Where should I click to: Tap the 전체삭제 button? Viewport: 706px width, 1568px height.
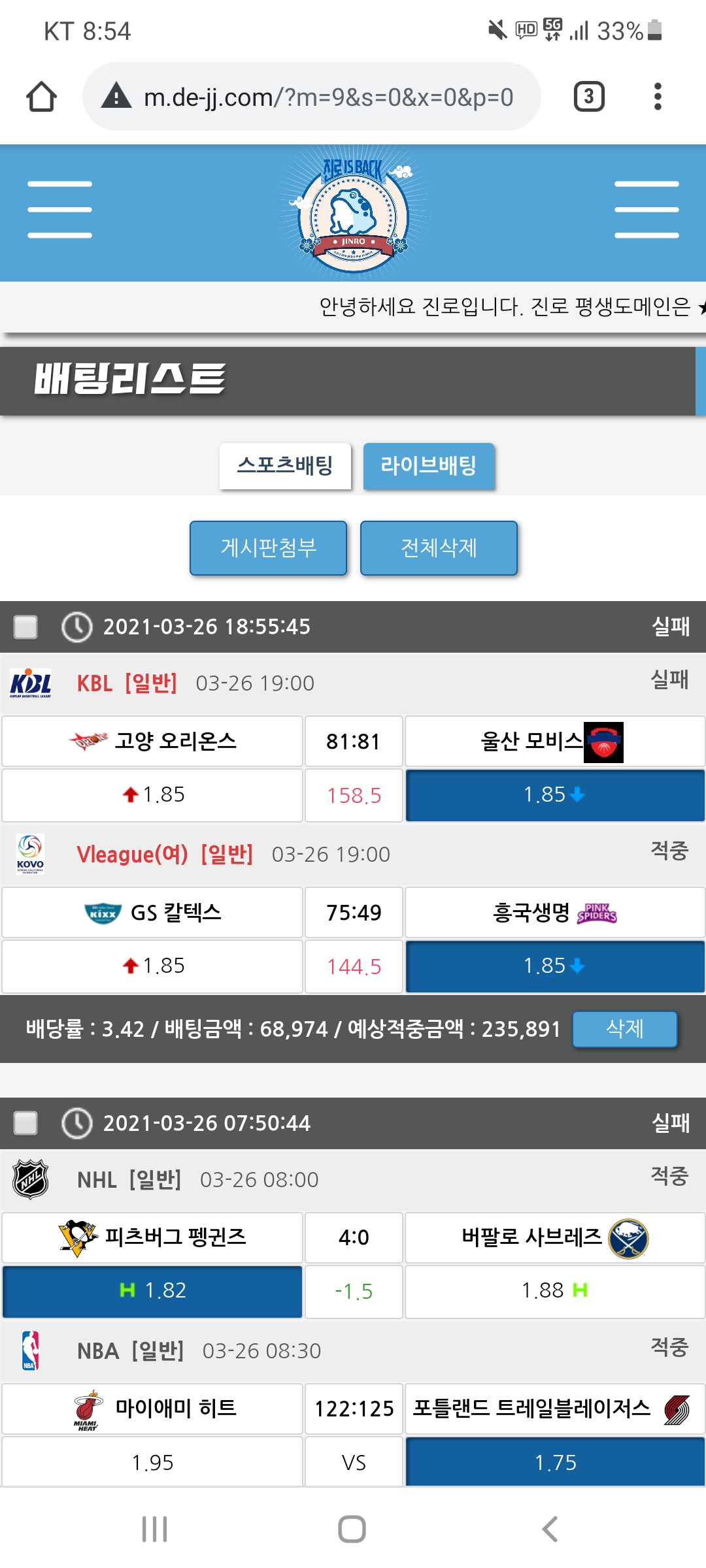point(439,547)
